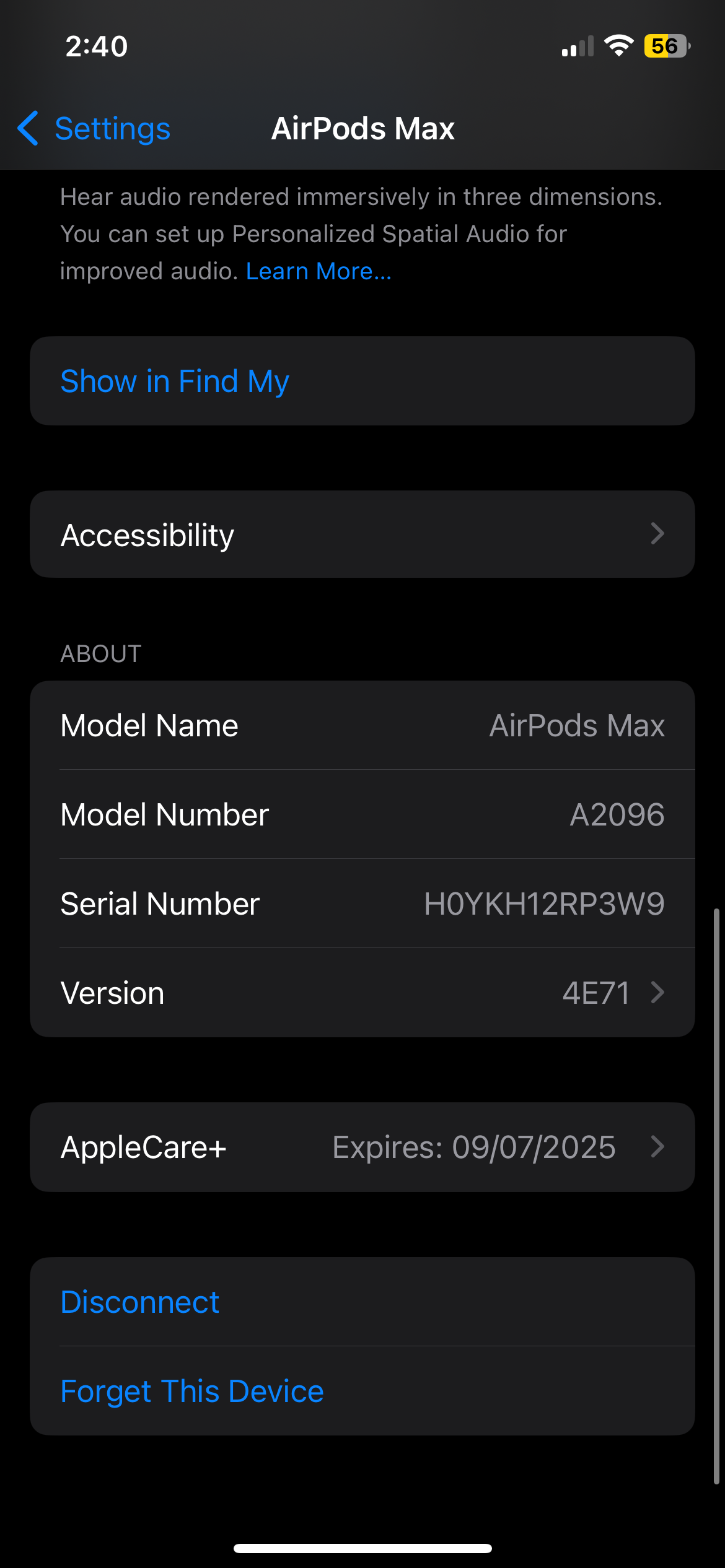Tap Show in Find My
Screen dimensions: 725x1568
click(x=175, y=381)
